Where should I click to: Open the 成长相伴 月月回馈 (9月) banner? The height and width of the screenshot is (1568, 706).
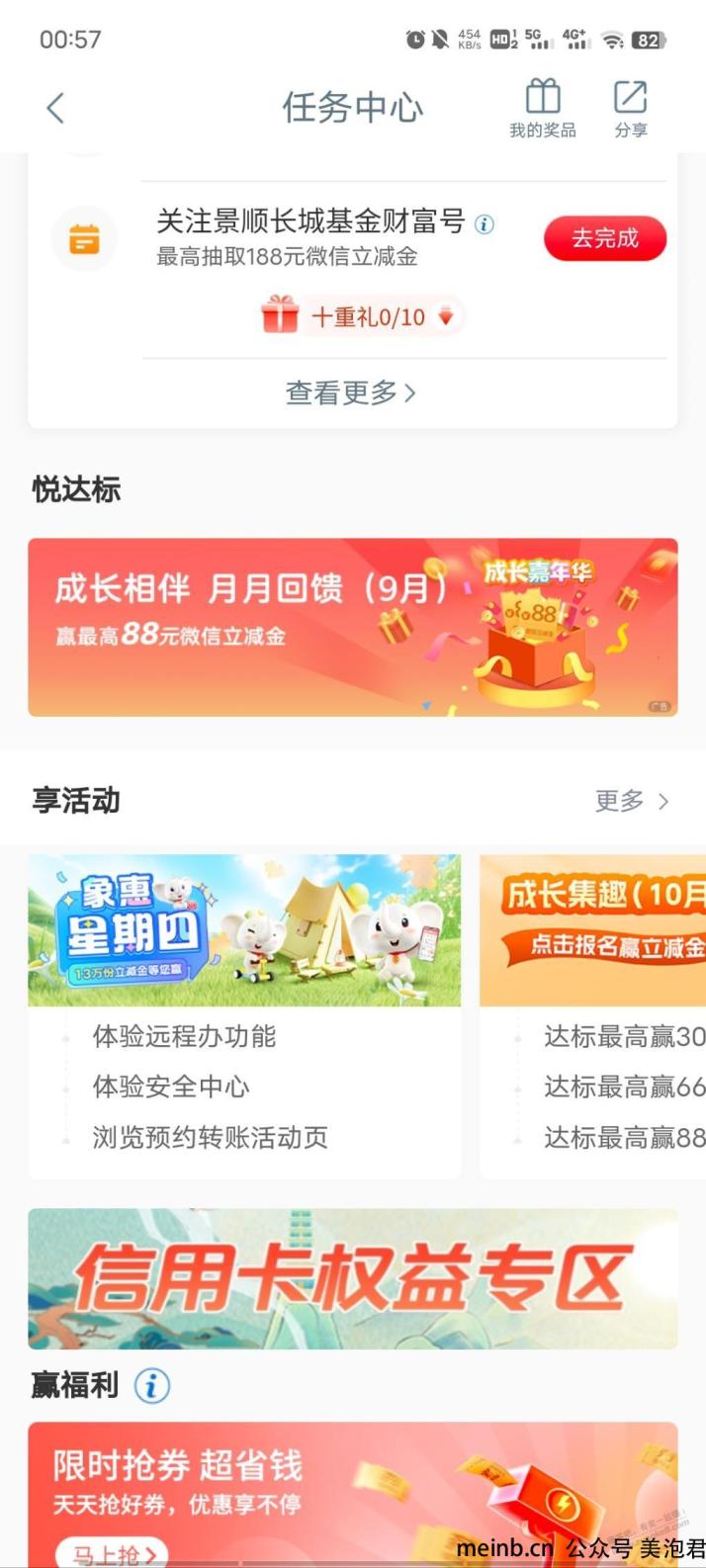coord(352,627)
